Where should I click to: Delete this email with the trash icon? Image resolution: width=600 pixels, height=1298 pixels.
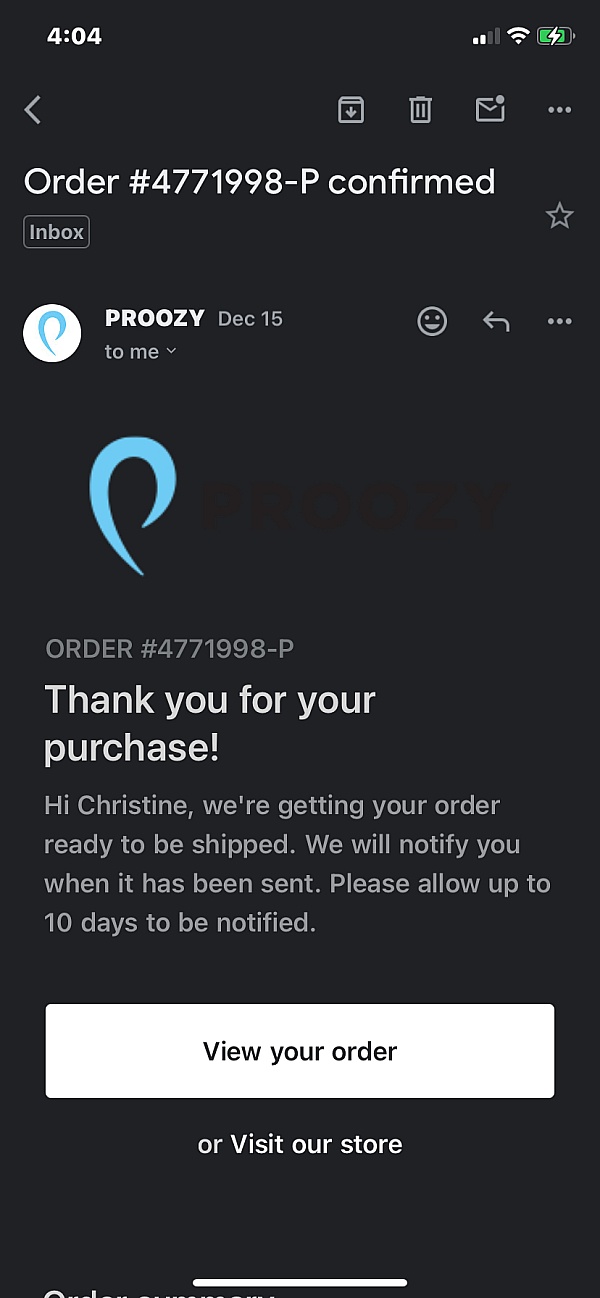click(420, 110)
